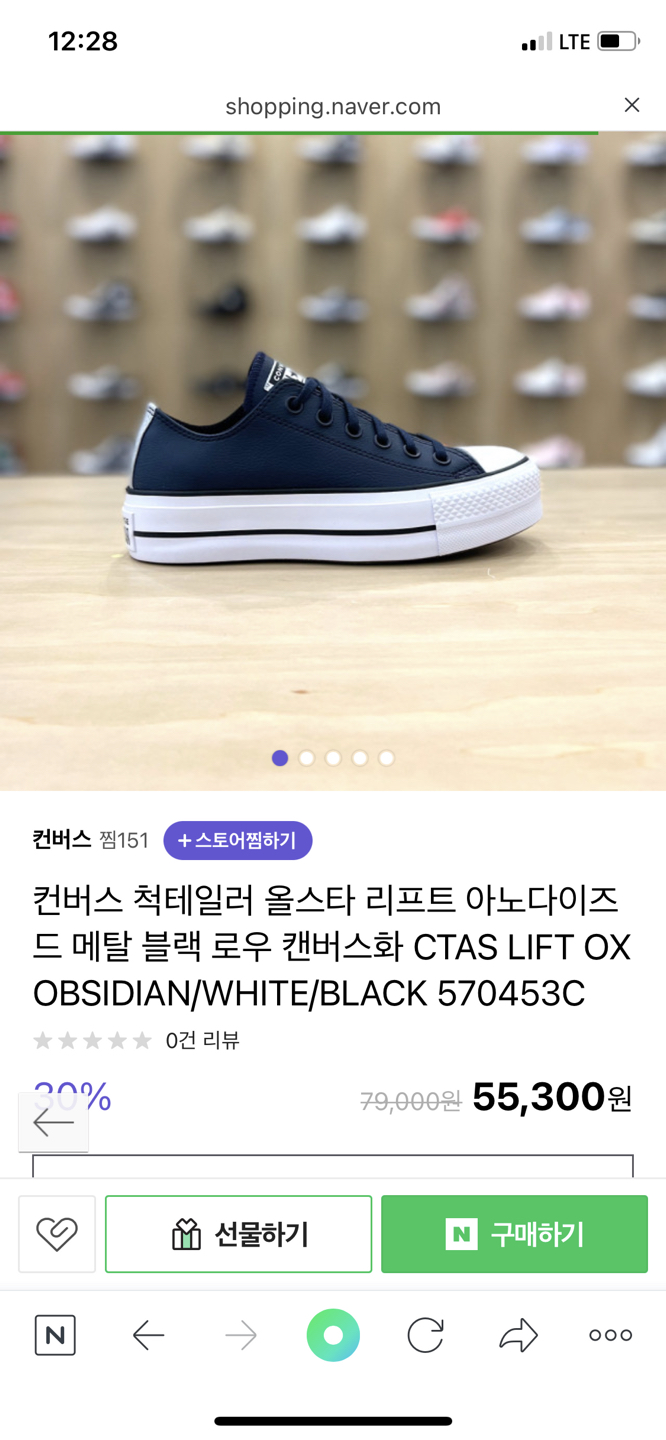Close the shopping.naver.com browser page
The image size is (666, 1440).
(x=631, y=105)
